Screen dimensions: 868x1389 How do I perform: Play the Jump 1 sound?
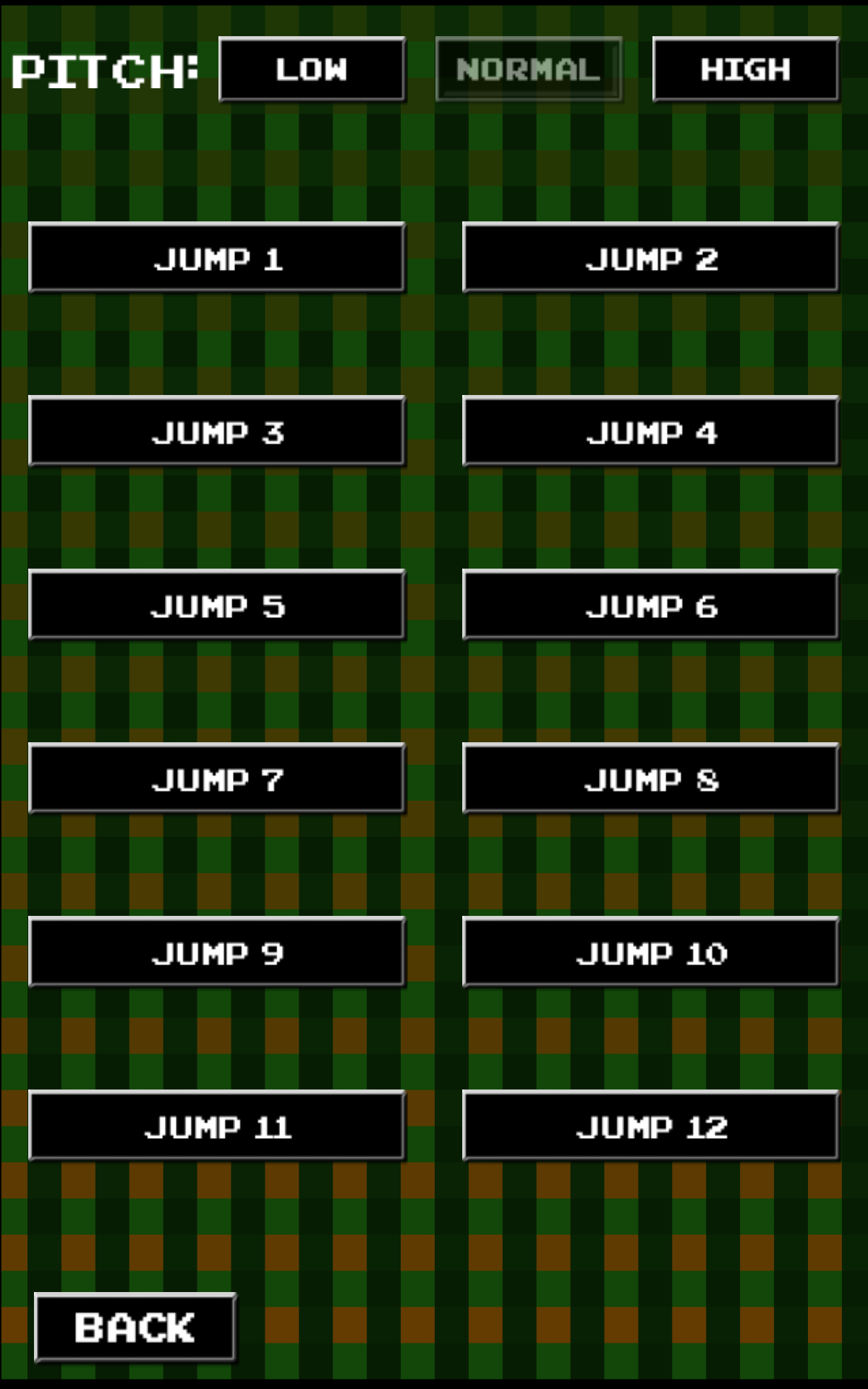tap(217, 259)
